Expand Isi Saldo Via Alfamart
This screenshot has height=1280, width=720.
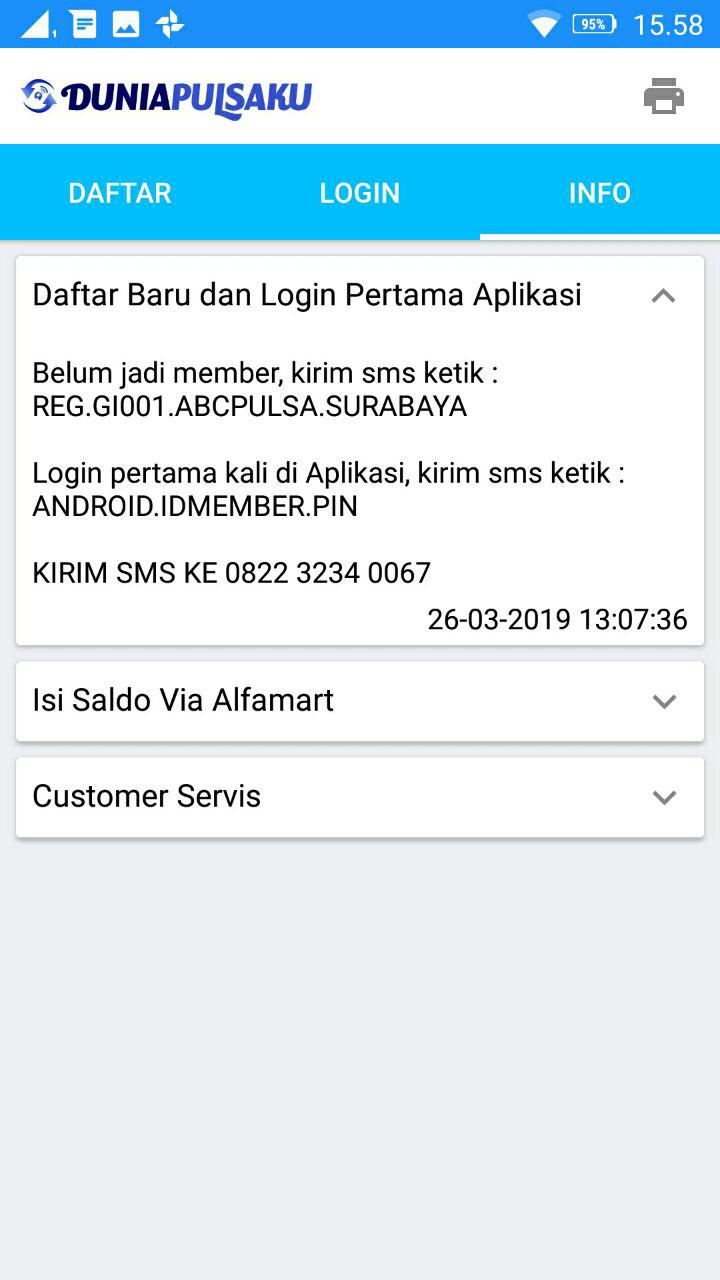click(x=663, y=701)
